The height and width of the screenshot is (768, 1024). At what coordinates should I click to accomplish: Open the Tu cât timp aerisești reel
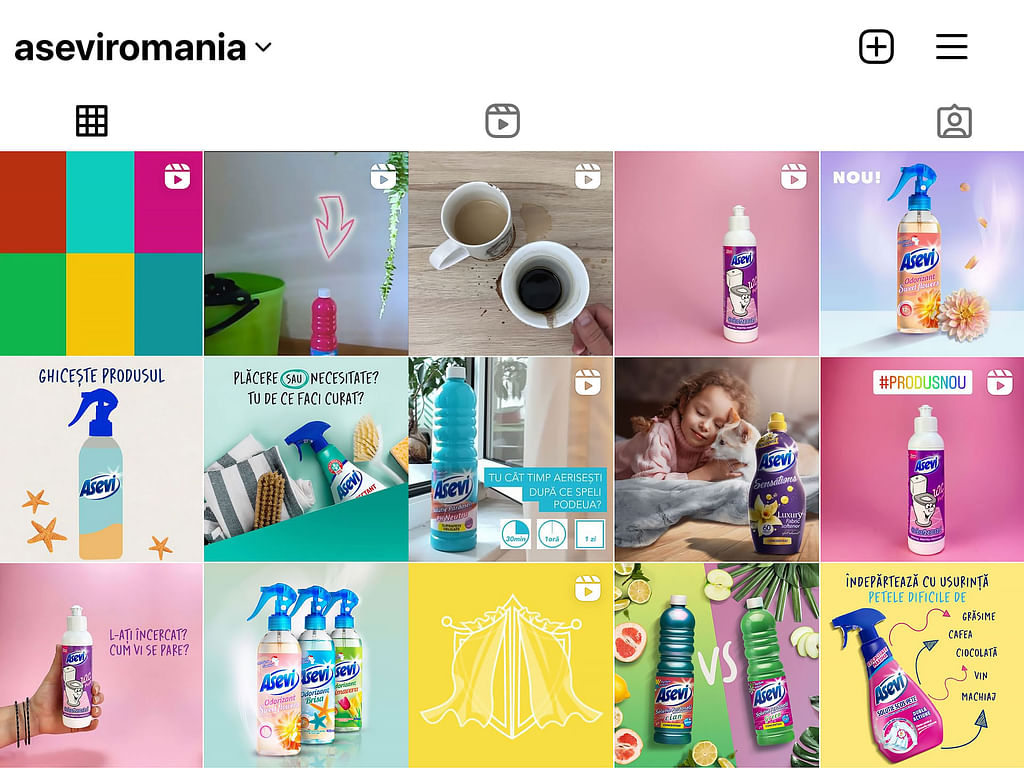(511, 459)
